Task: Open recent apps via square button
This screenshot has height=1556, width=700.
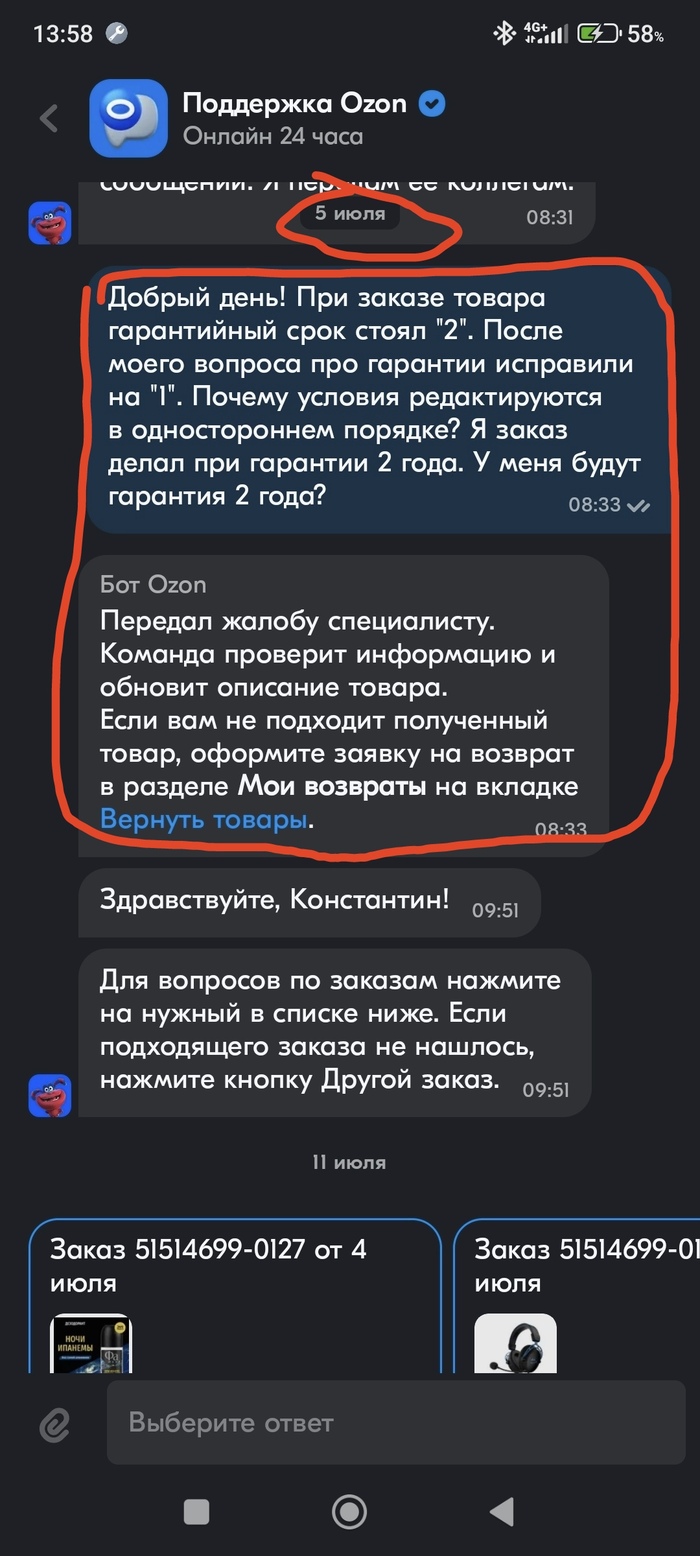Action: [197, 1511]
